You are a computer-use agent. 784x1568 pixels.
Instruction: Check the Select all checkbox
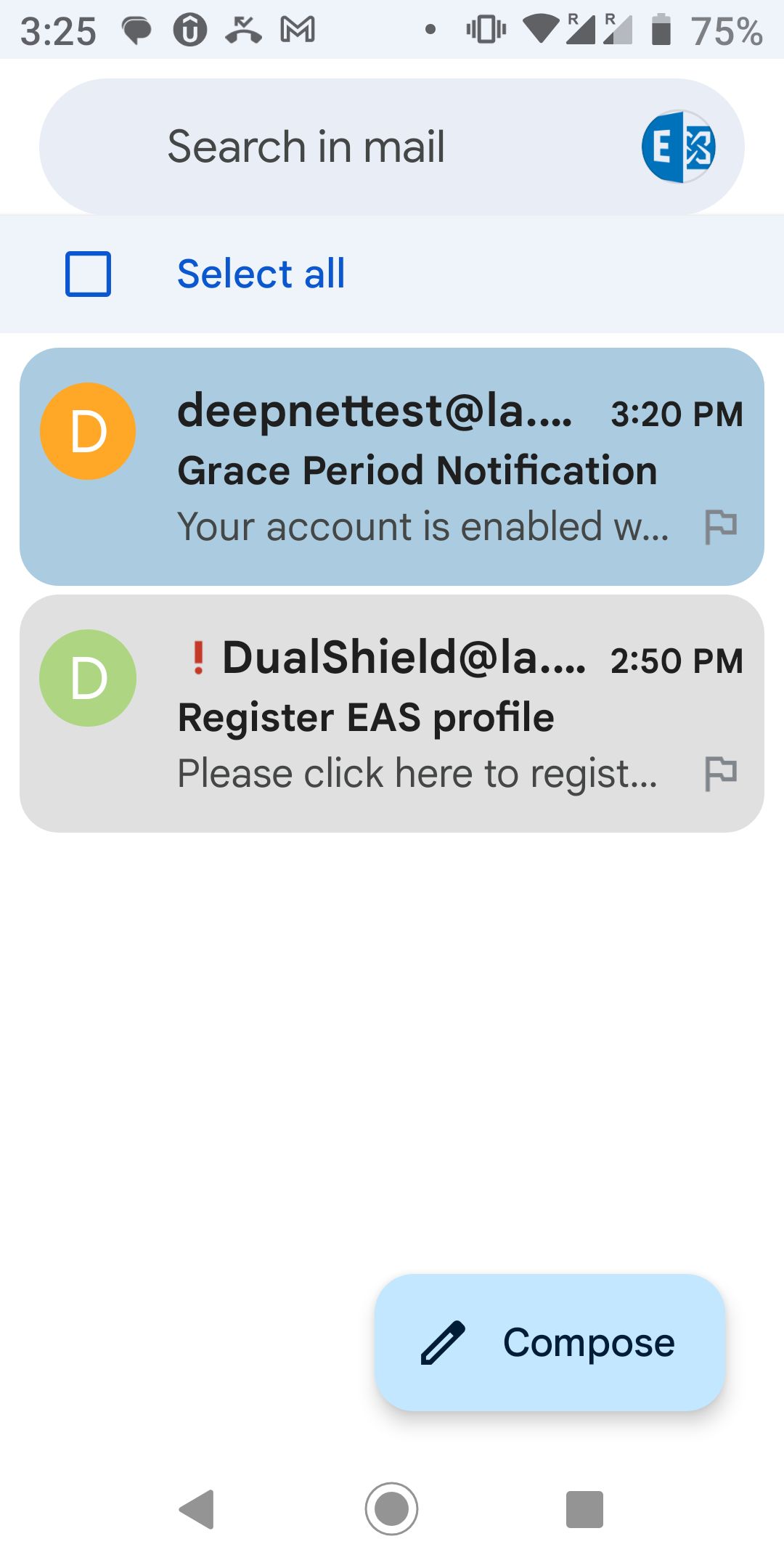pyautogui.click(x=88, y=274)
